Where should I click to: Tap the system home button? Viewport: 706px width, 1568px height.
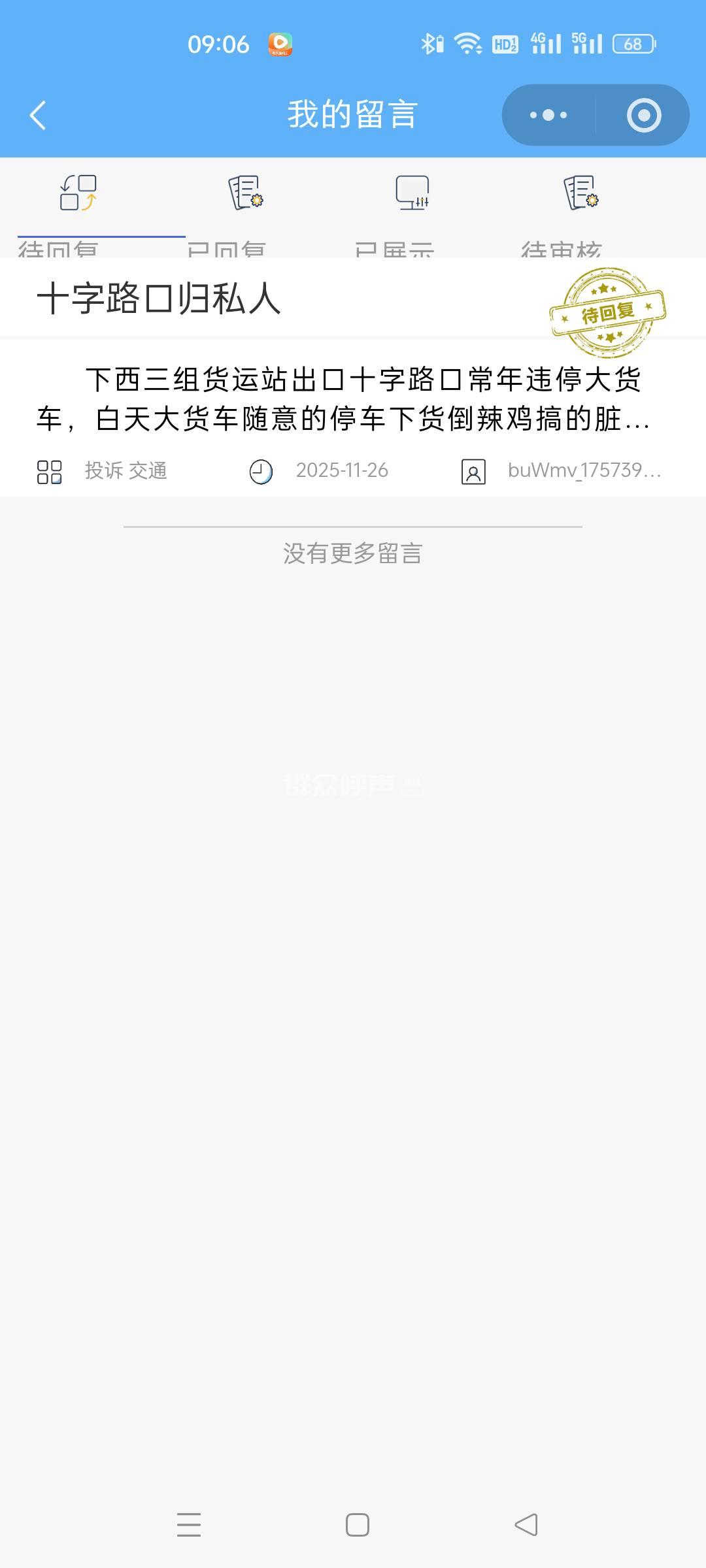click(357, 1525)
